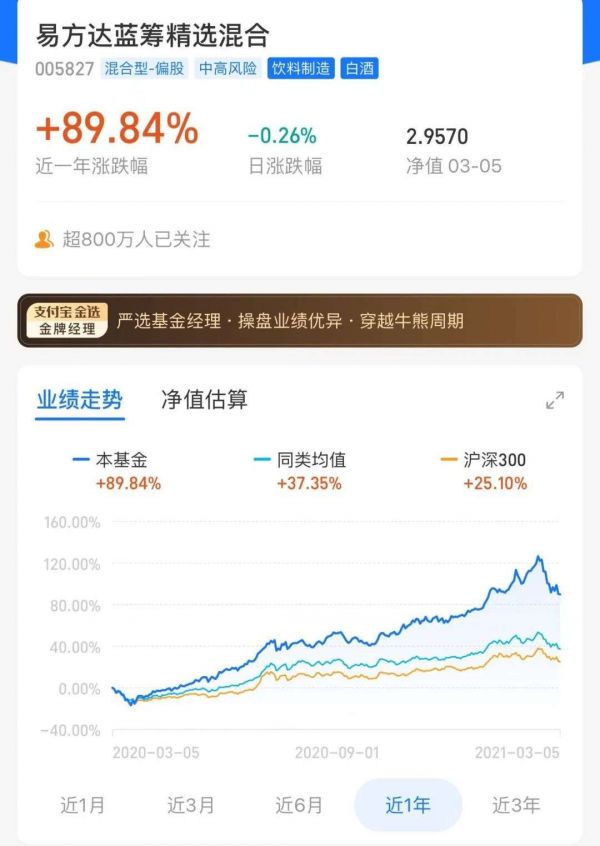
Task: Show the 近6月 time range
Action: pos(299,805)
